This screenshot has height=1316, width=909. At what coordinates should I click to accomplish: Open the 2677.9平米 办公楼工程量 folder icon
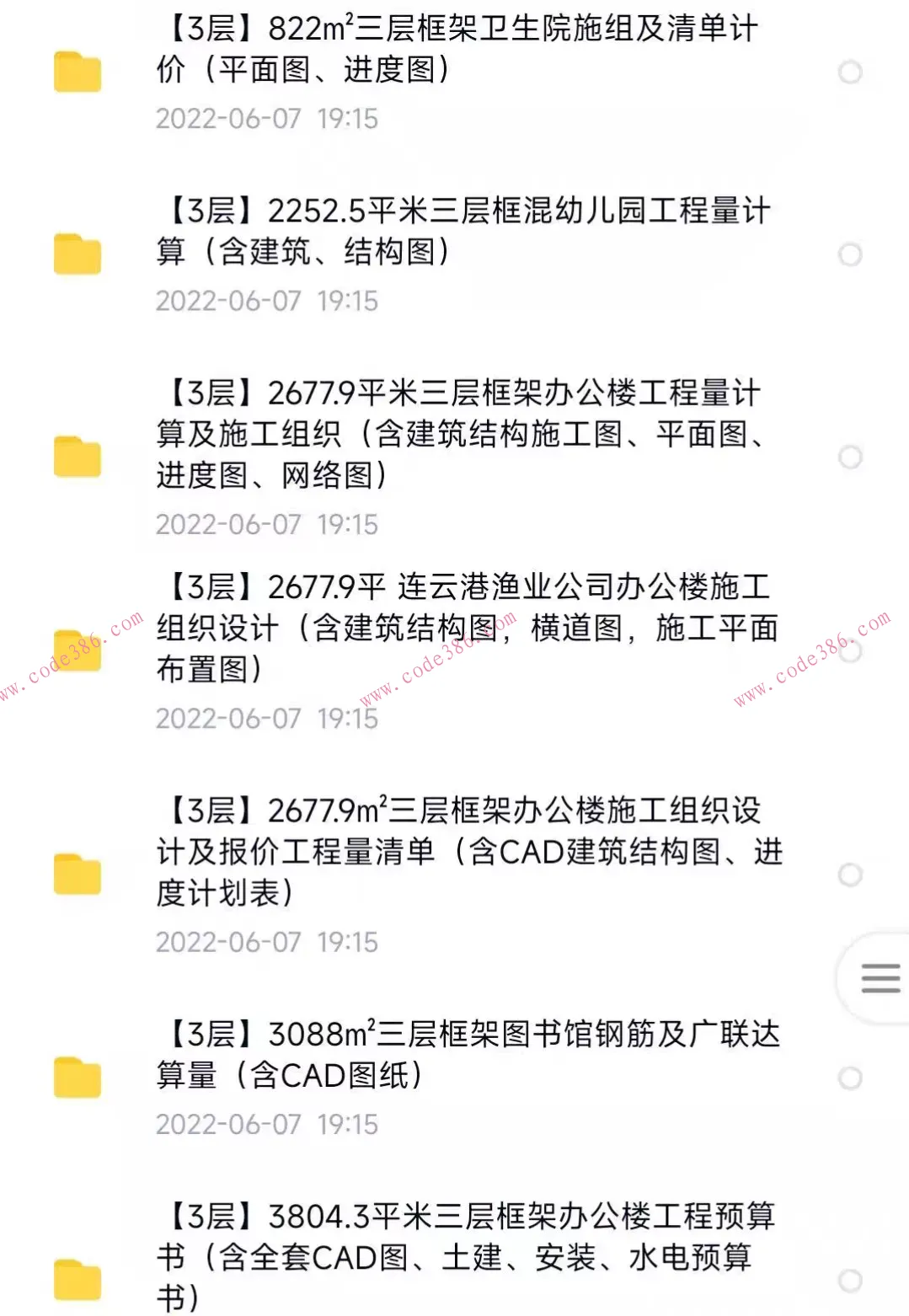click(76, 455)
